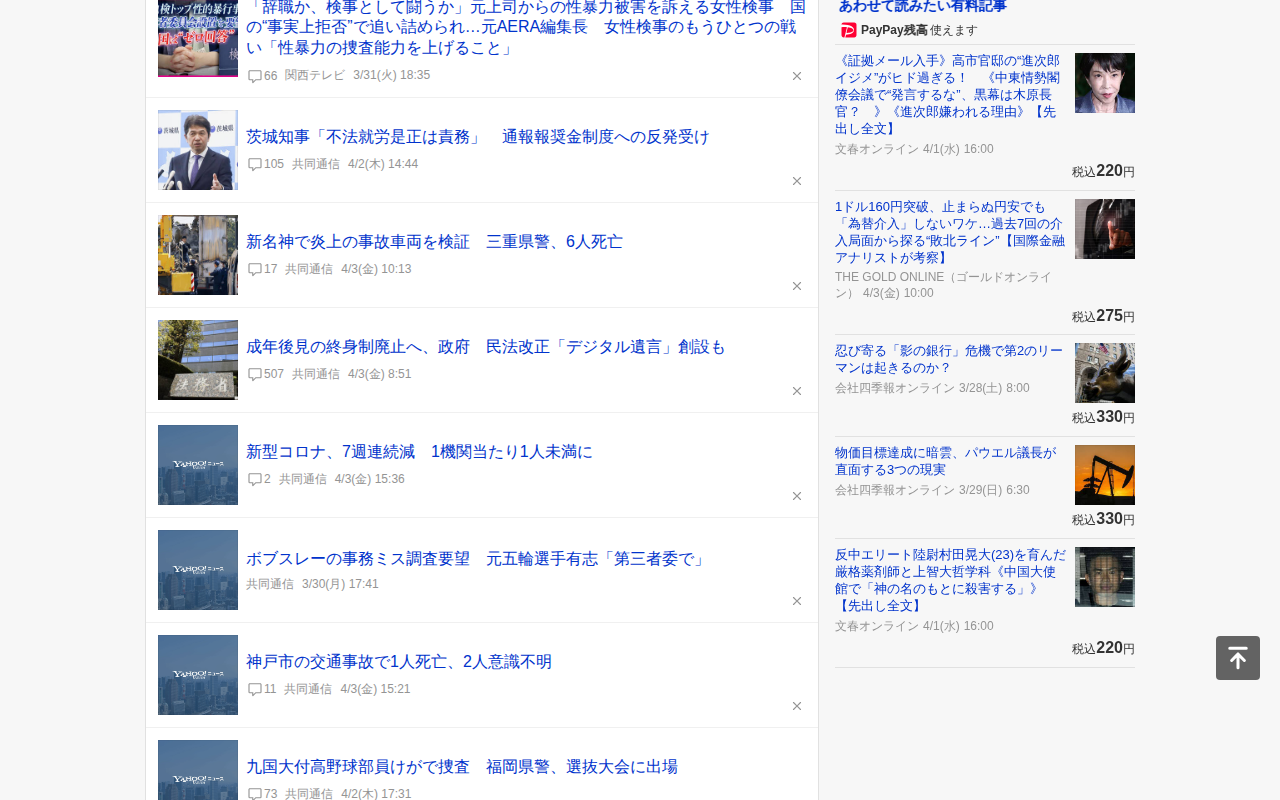Open paid article 物価目標達成に暗雲
1280x800 pixels.
click(945, 461)
